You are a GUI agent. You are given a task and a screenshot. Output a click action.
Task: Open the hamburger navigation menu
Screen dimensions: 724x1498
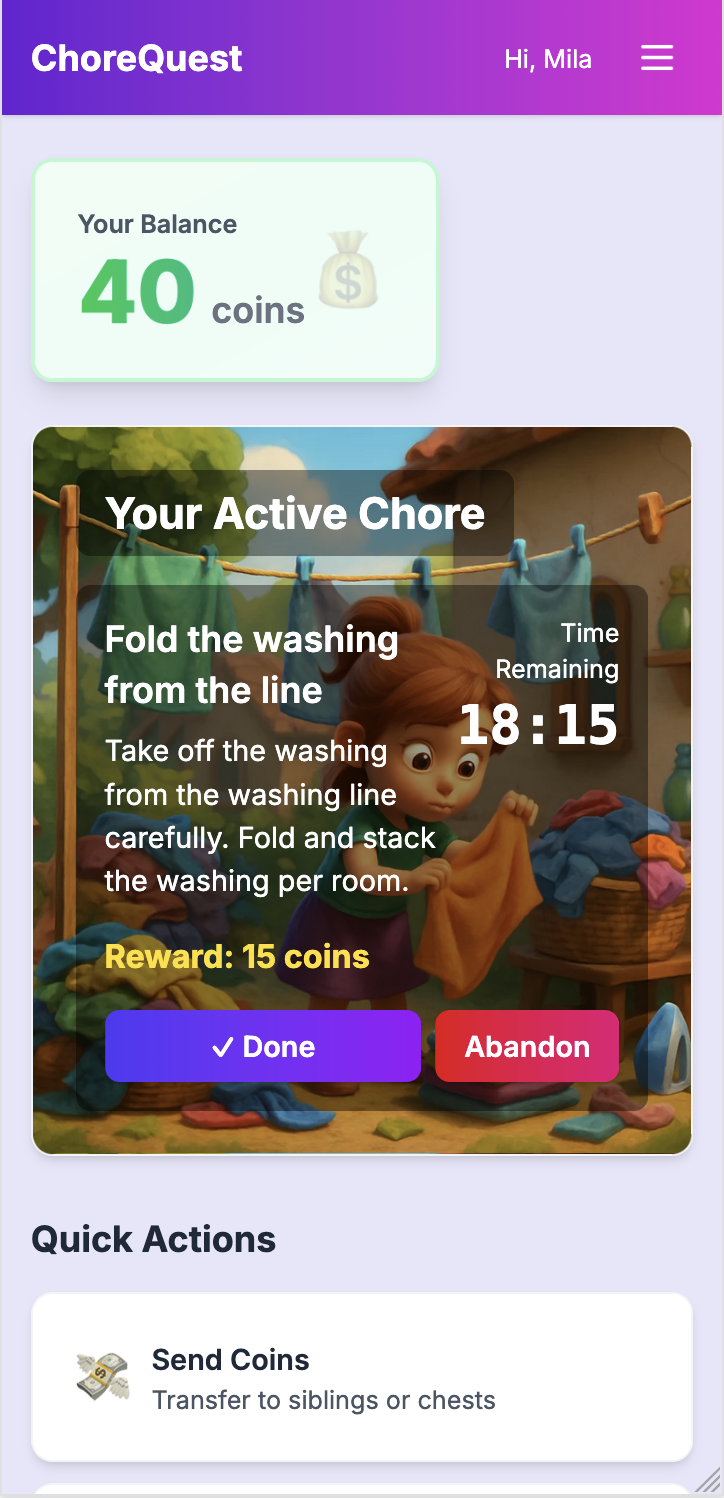pyautogui.click(x=657, y=58)
